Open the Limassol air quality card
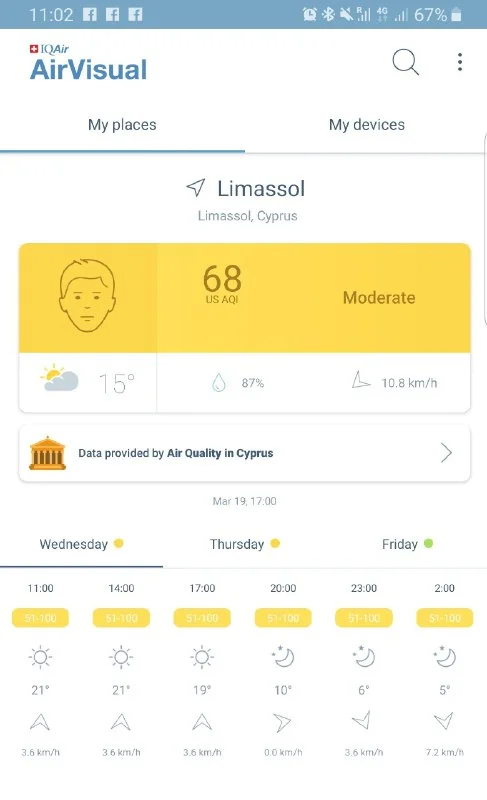This screenshot has height=800, width=487. point(245,328)
